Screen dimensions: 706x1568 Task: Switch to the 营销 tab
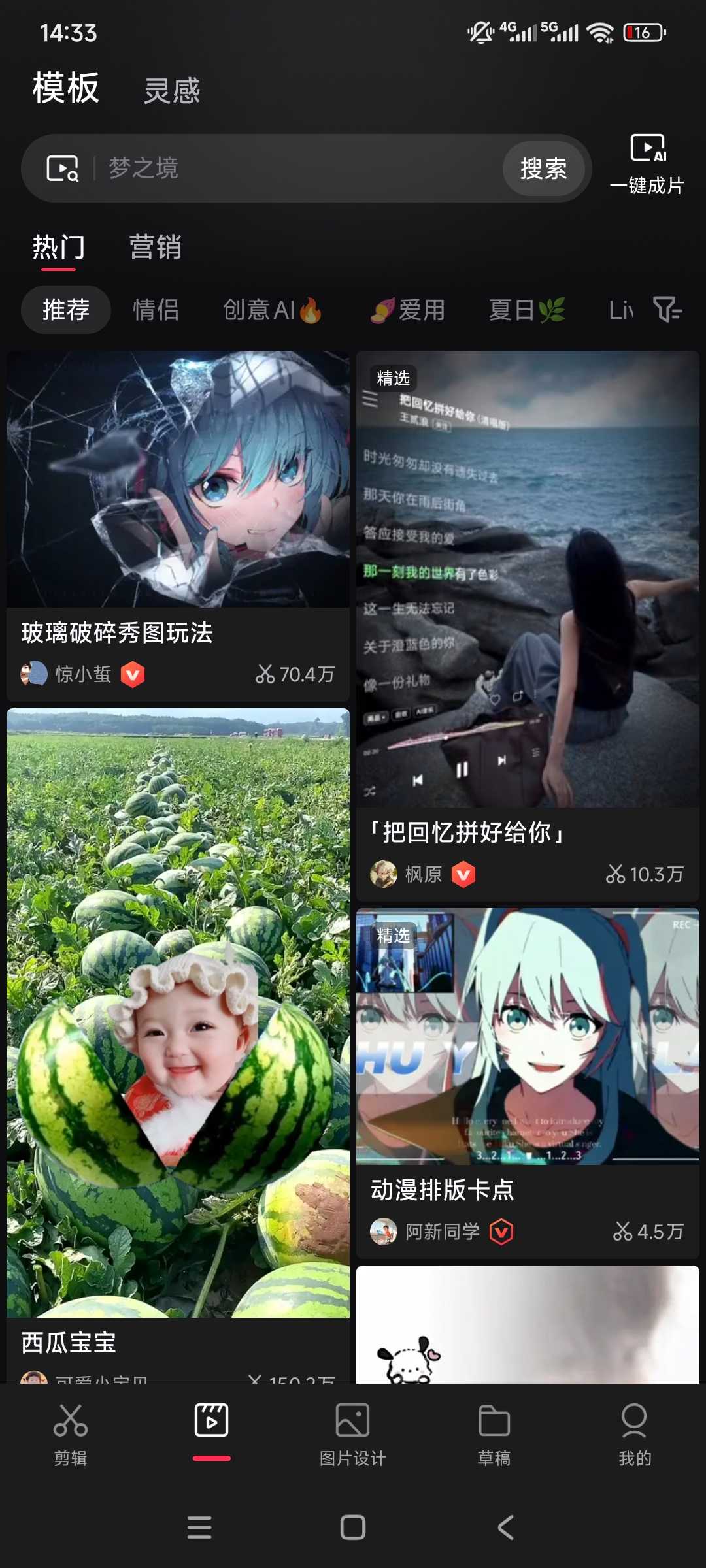(155, 248)
